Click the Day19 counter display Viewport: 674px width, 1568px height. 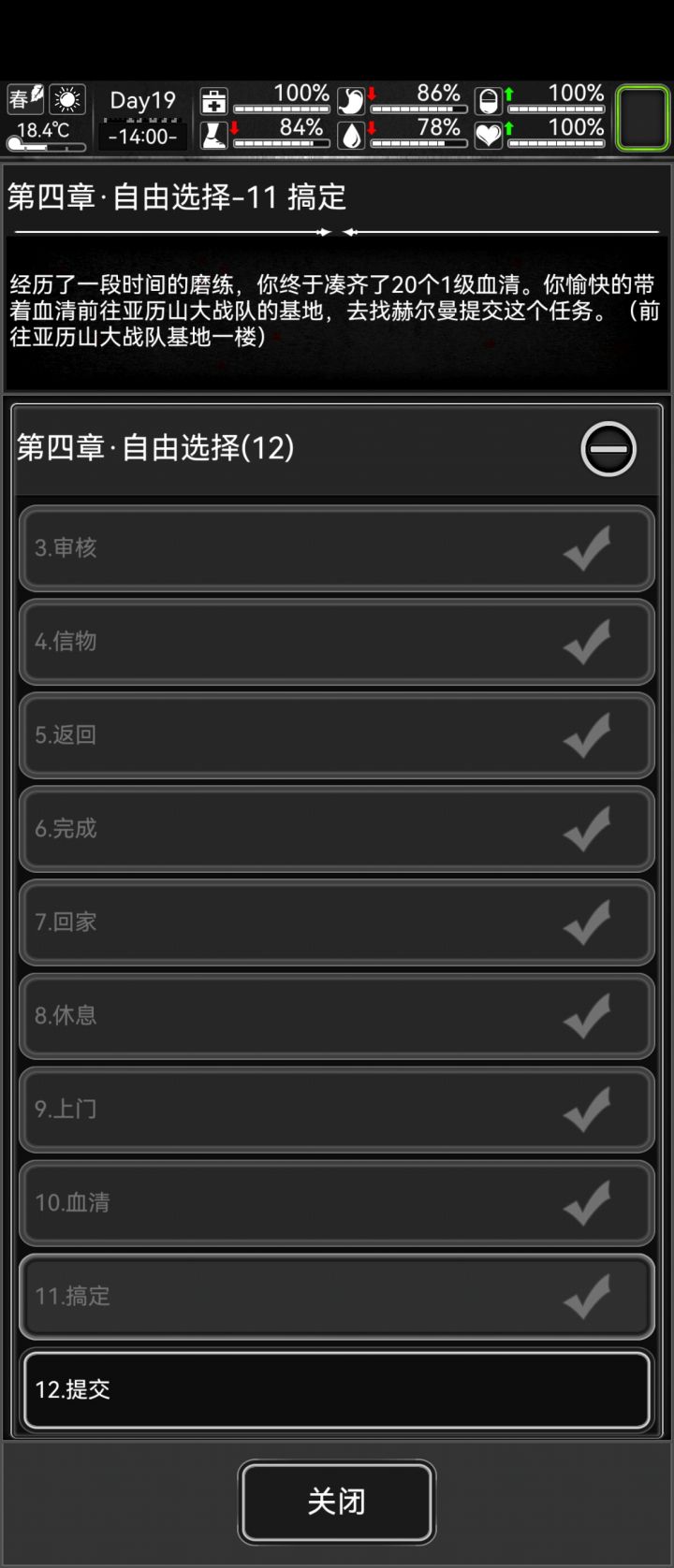pos(142,100)
